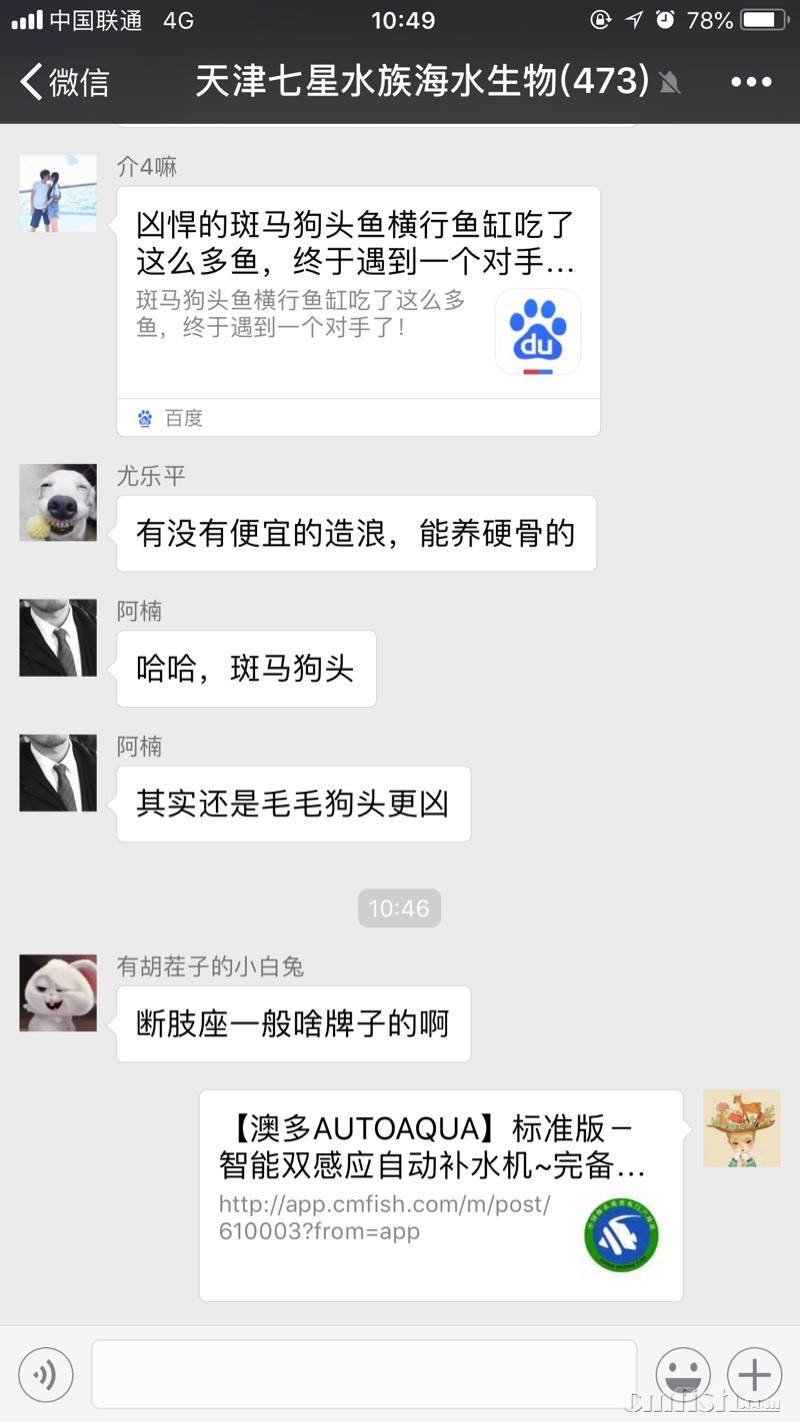View 有胡茬子的小白兔's profile avatar
The image size is (800, 1423).
click(x=58, y=993)
